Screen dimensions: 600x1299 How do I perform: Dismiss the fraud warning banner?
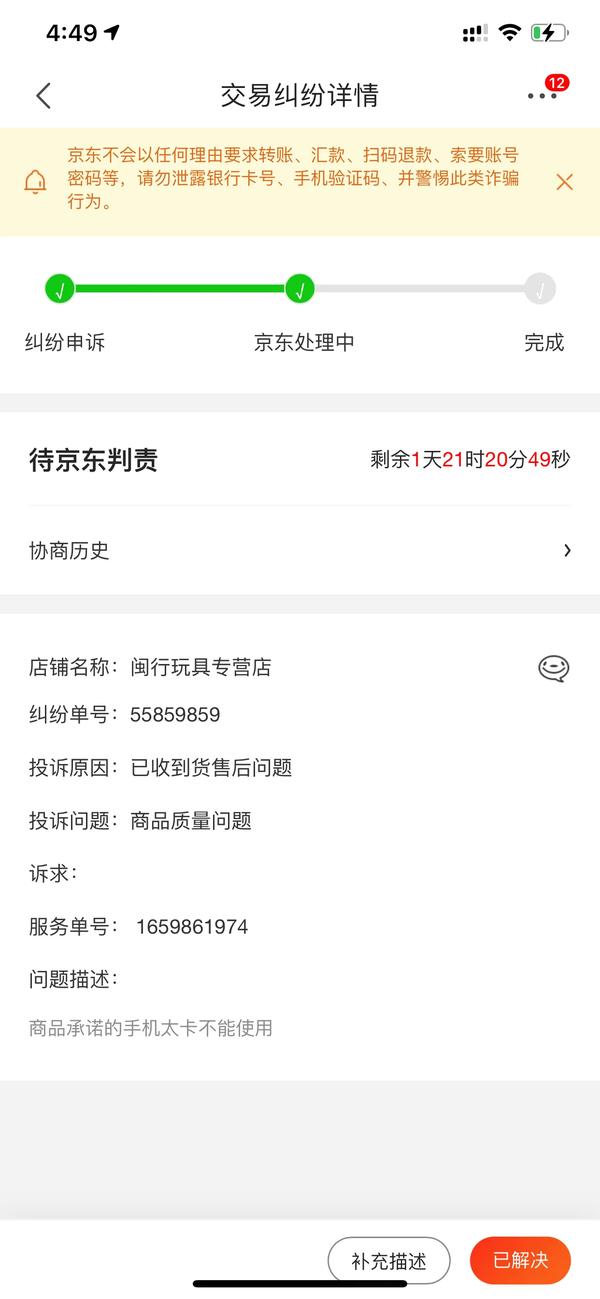(x=564, y=182)
